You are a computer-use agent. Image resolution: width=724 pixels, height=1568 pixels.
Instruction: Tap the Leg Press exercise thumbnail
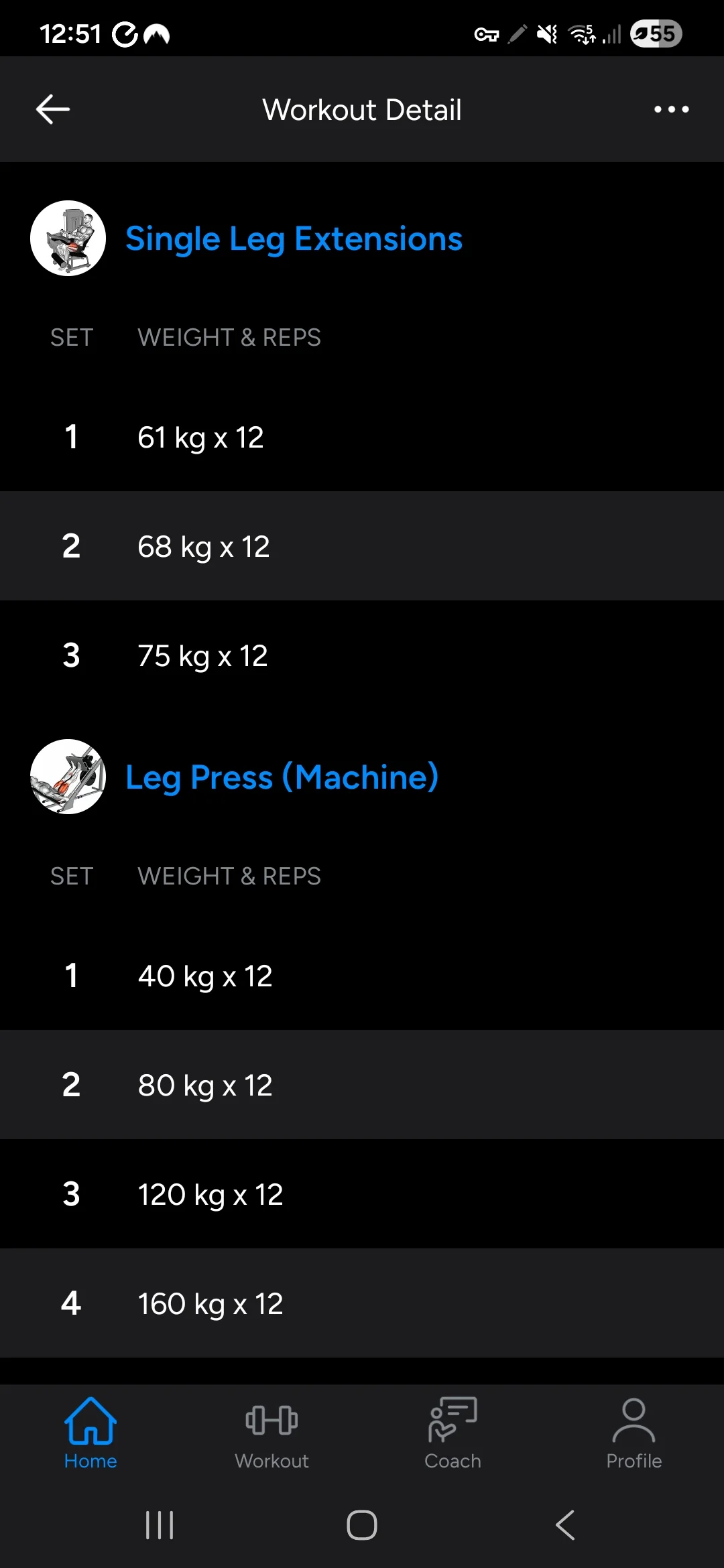pyautogui.click(x=68, y=777)
